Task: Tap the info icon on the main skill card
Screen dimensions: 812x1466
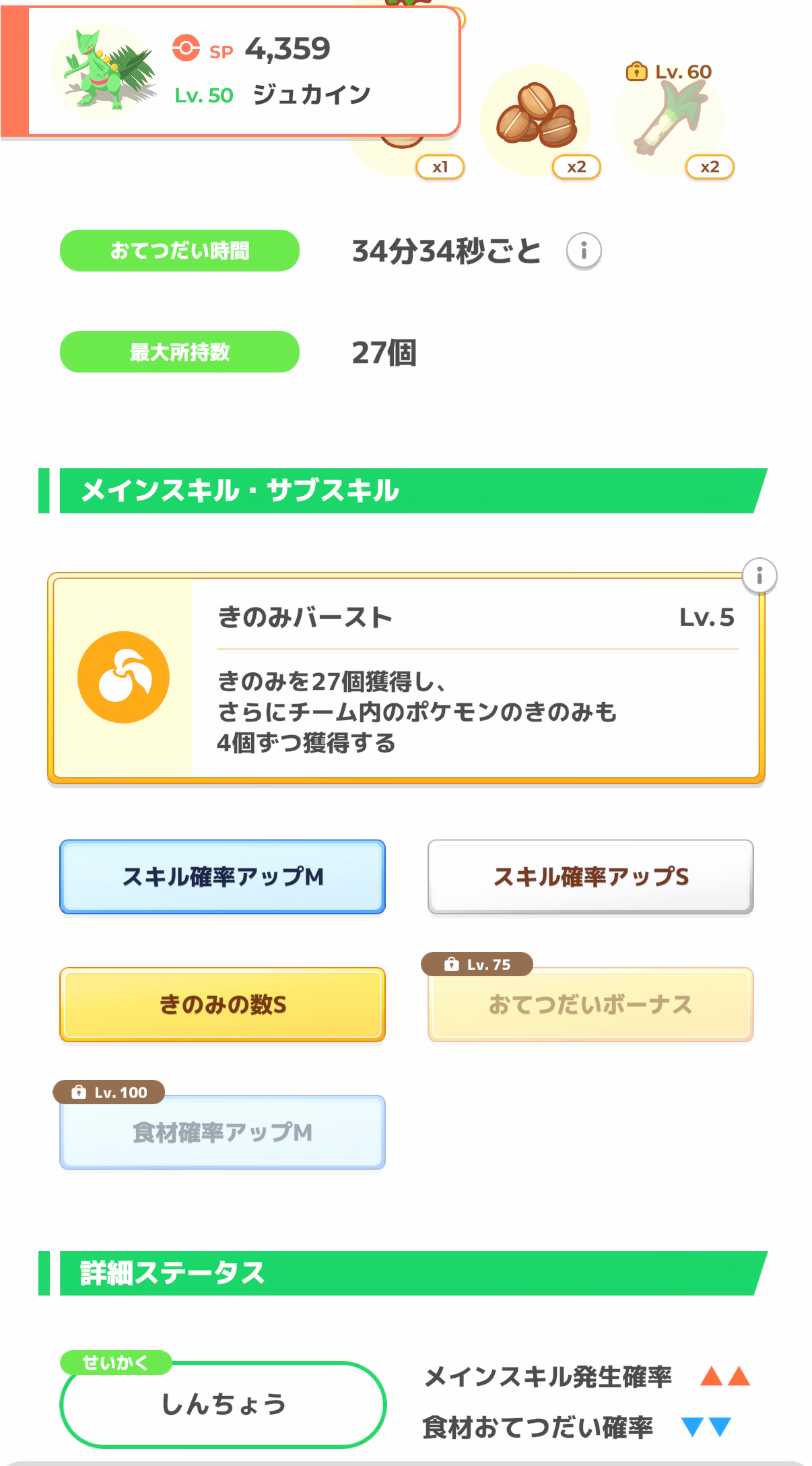Action: [759, 576]
